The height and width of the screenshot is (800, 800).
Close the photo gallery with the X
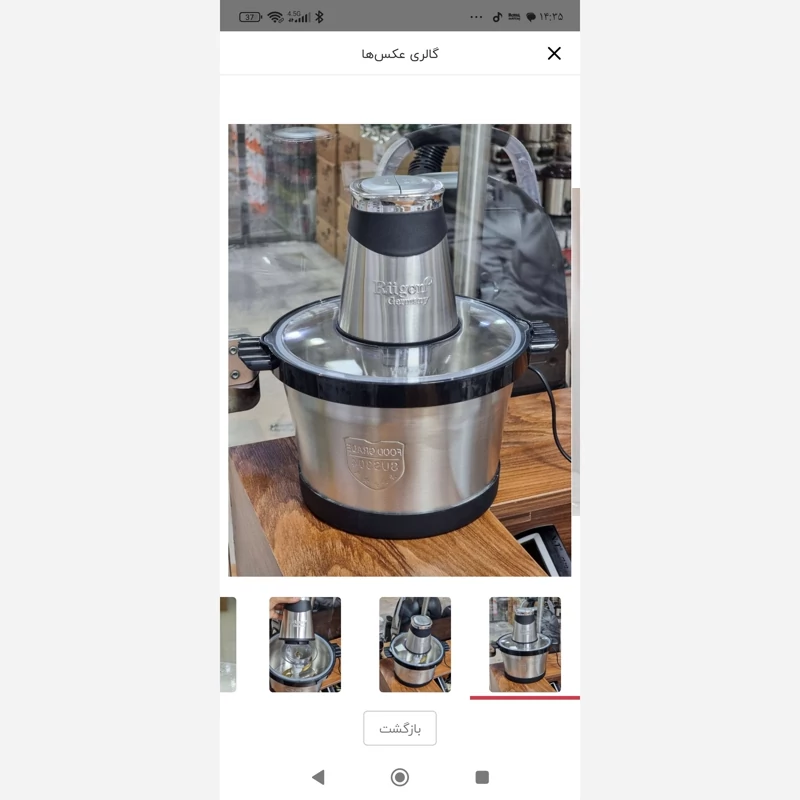click(x=554, y=54)
